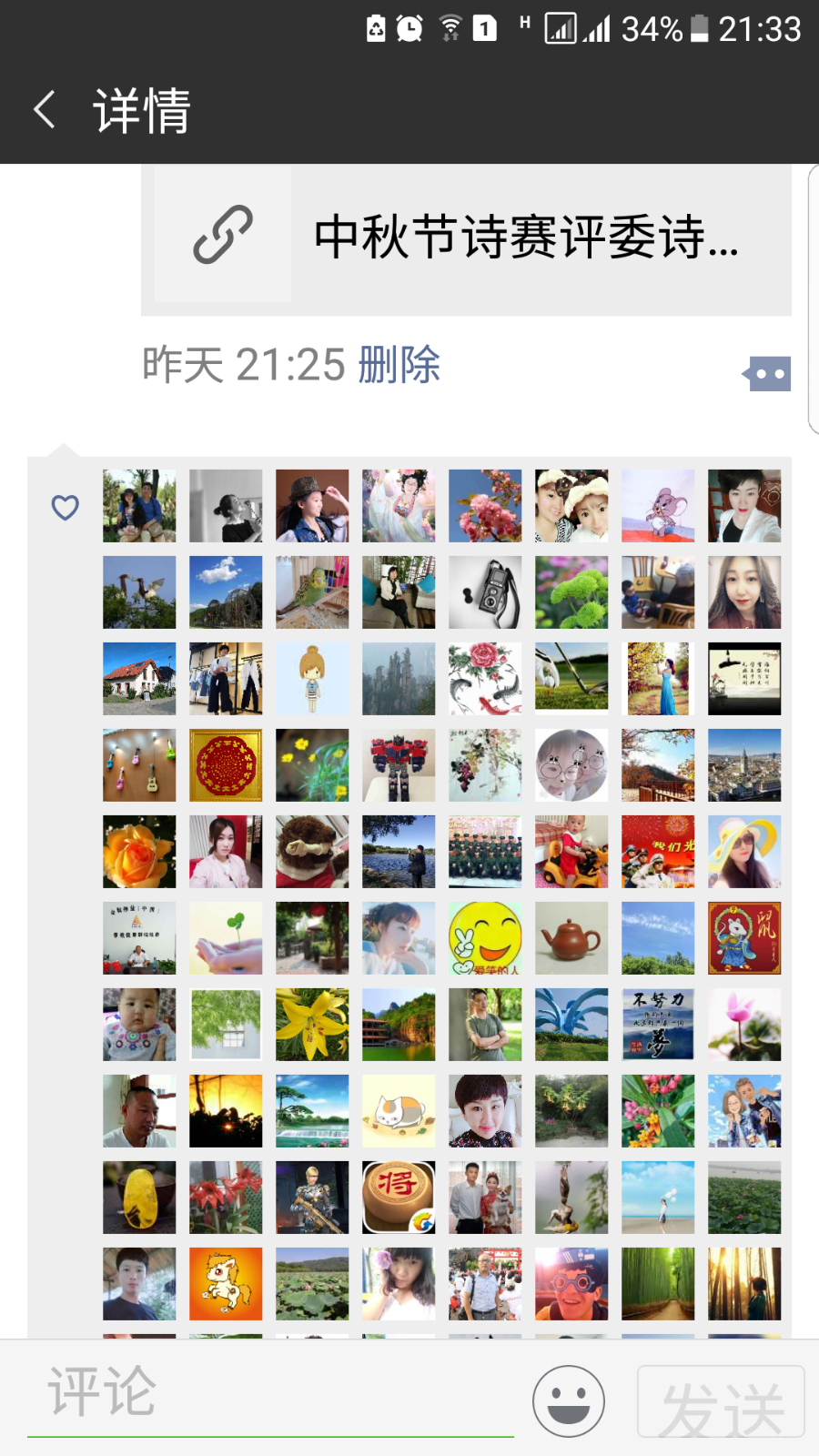Viewport: 819px width, 1456px height.
Task: Open the yellow lily flower avatar
Action: pyautogui.click(x=312, y=1025)
